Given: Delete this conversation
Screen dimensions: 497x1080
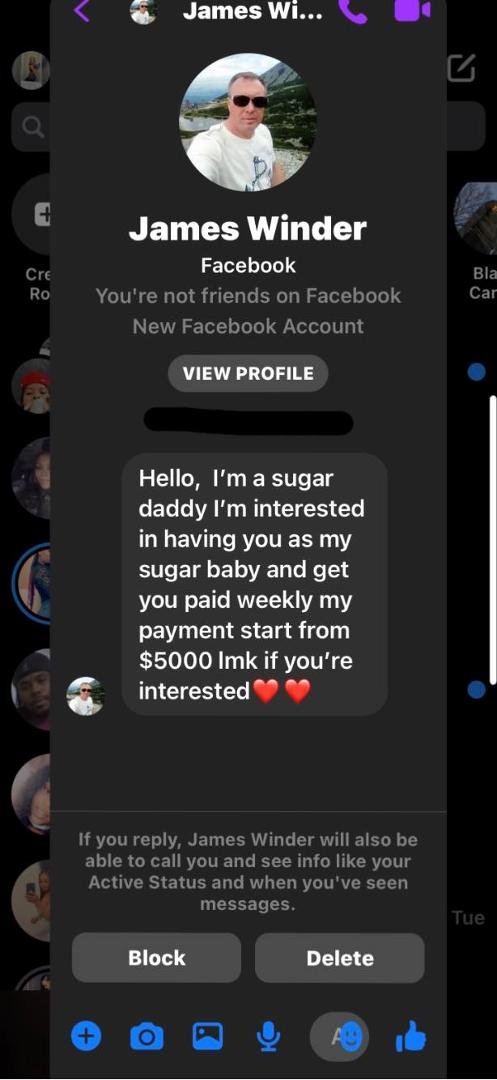Looking at the screenshot, I should [x=340, y=957].
